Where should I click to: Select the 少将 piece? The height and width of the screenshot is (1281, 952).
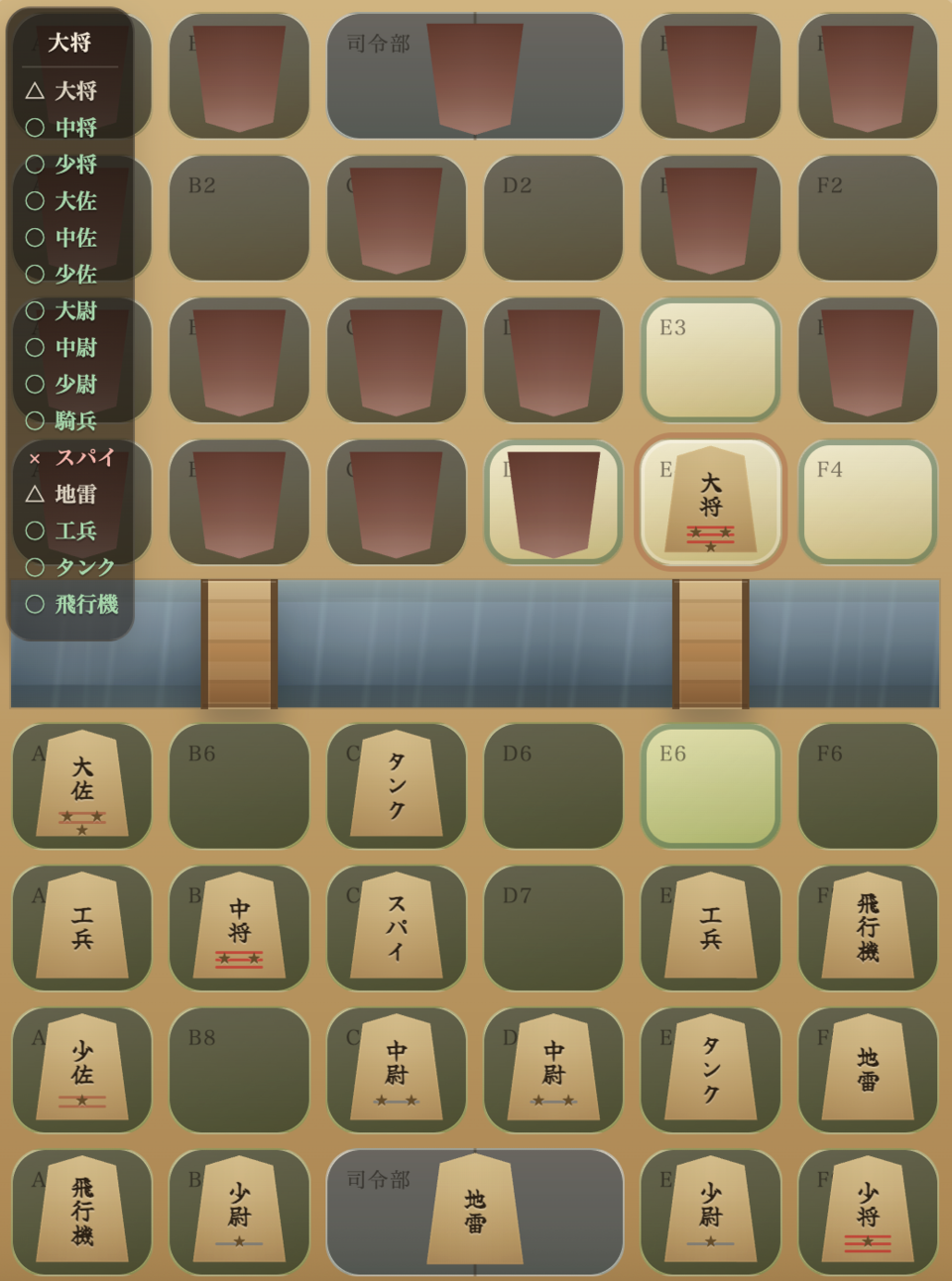(x=868, y=1212)
